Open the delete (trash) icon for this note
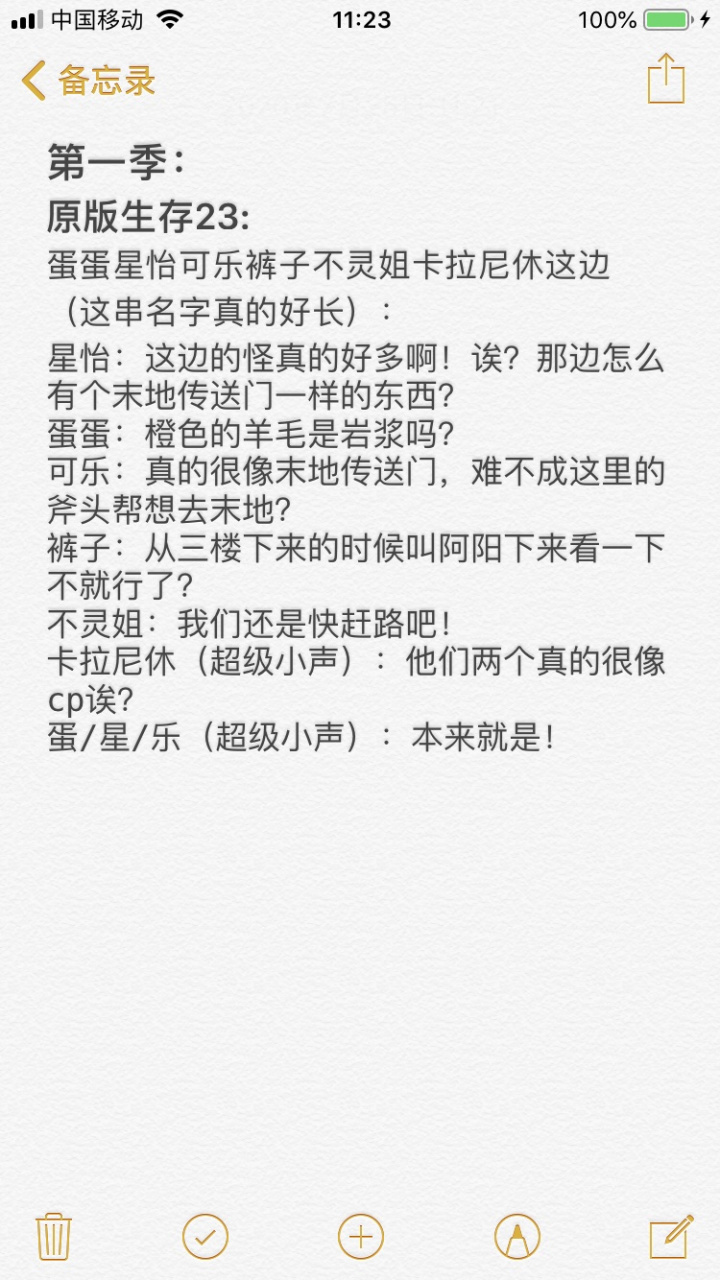This screenshot has width=720, height=1280. (x=54, y=1236)
